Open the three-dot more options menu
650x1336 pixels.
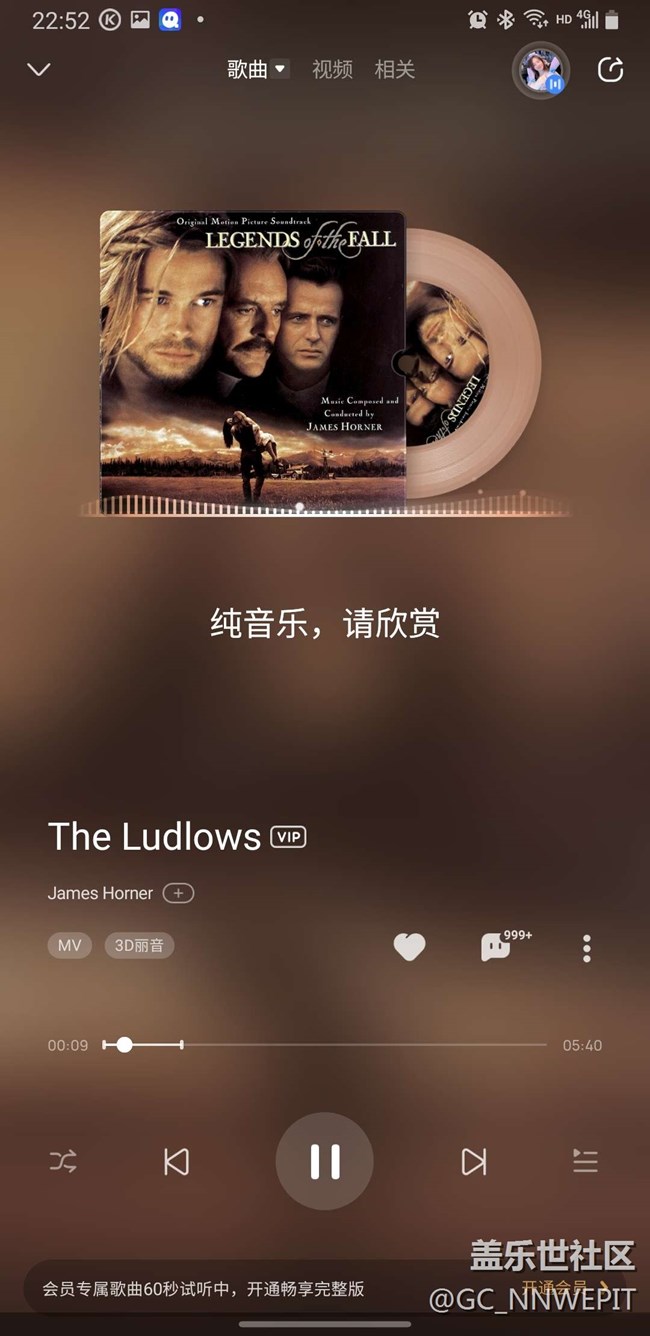tap(587, 948)
